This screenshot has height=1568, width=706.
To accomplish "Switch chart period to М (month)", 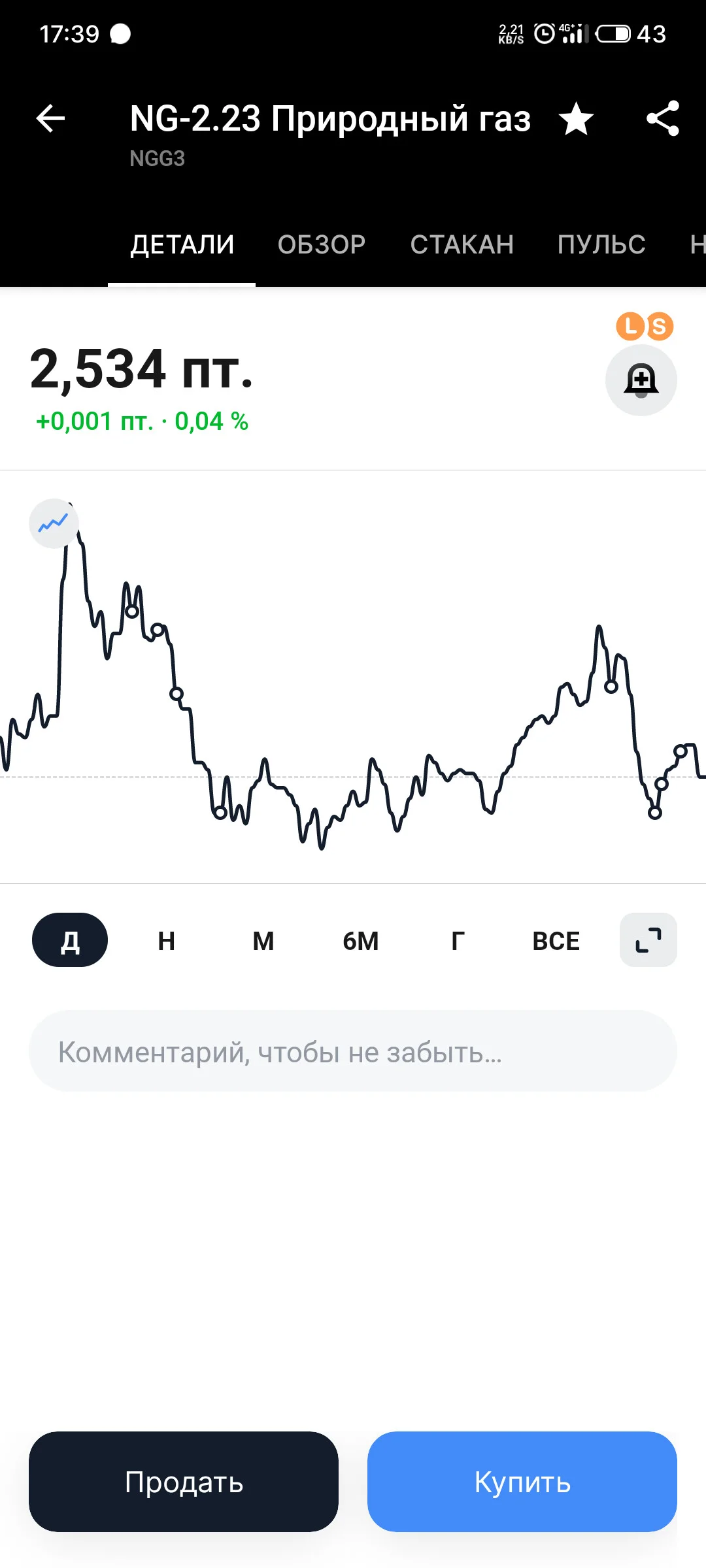I will point(263,941).
